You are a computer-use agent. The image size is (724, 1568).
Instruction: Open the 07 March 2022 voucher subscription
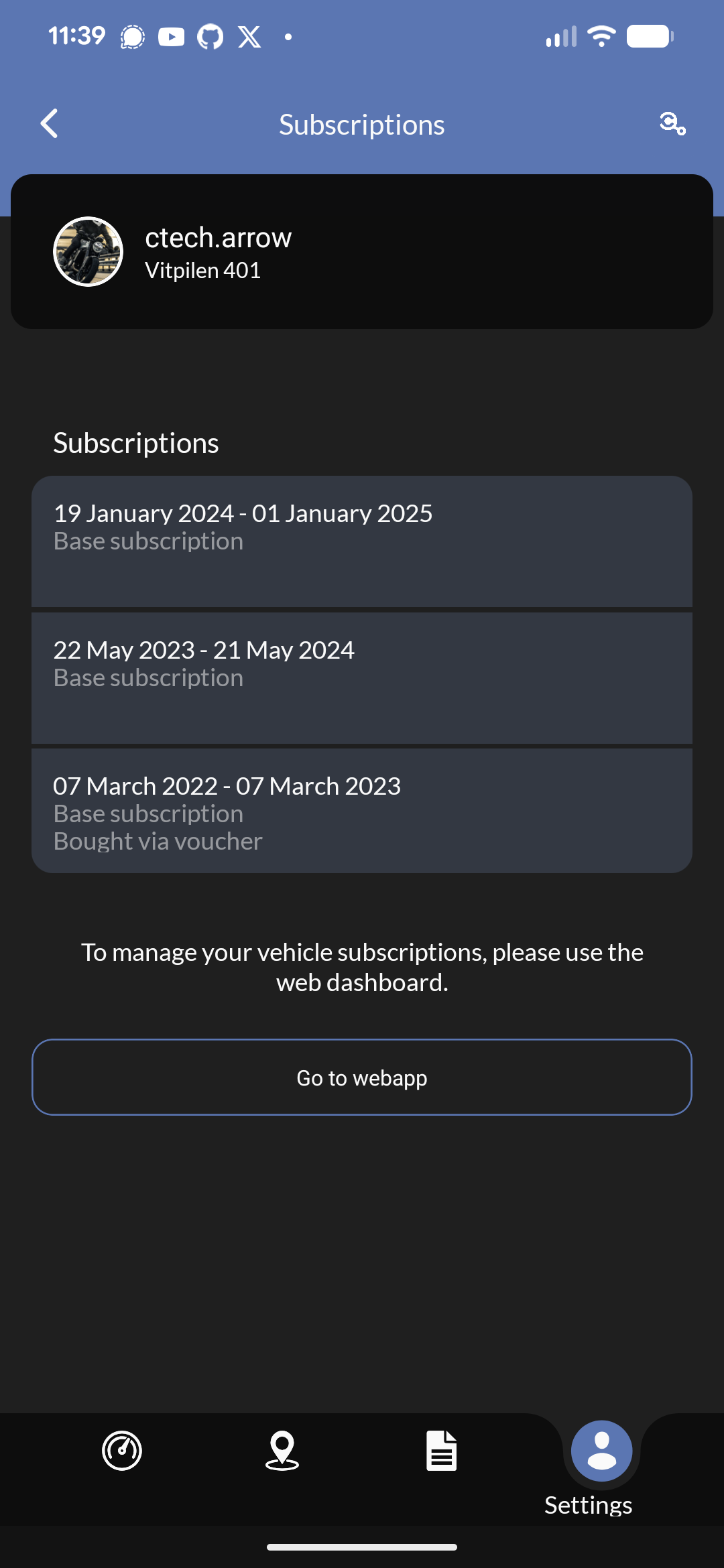coord(362,811)
